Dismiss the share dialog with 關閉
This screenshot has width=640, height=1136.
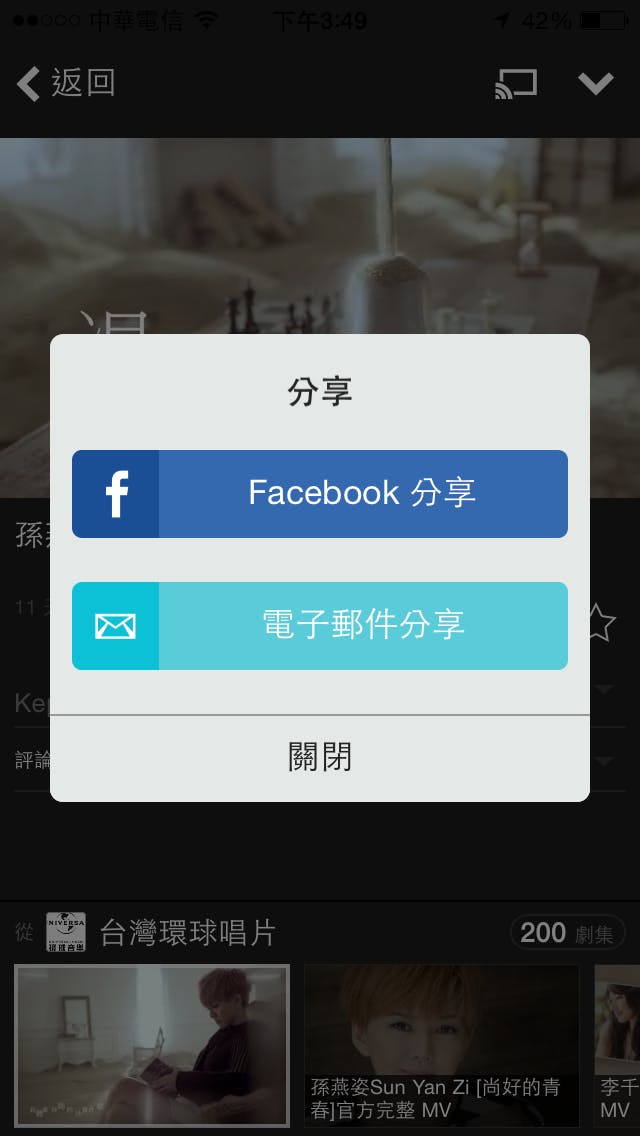320,758
